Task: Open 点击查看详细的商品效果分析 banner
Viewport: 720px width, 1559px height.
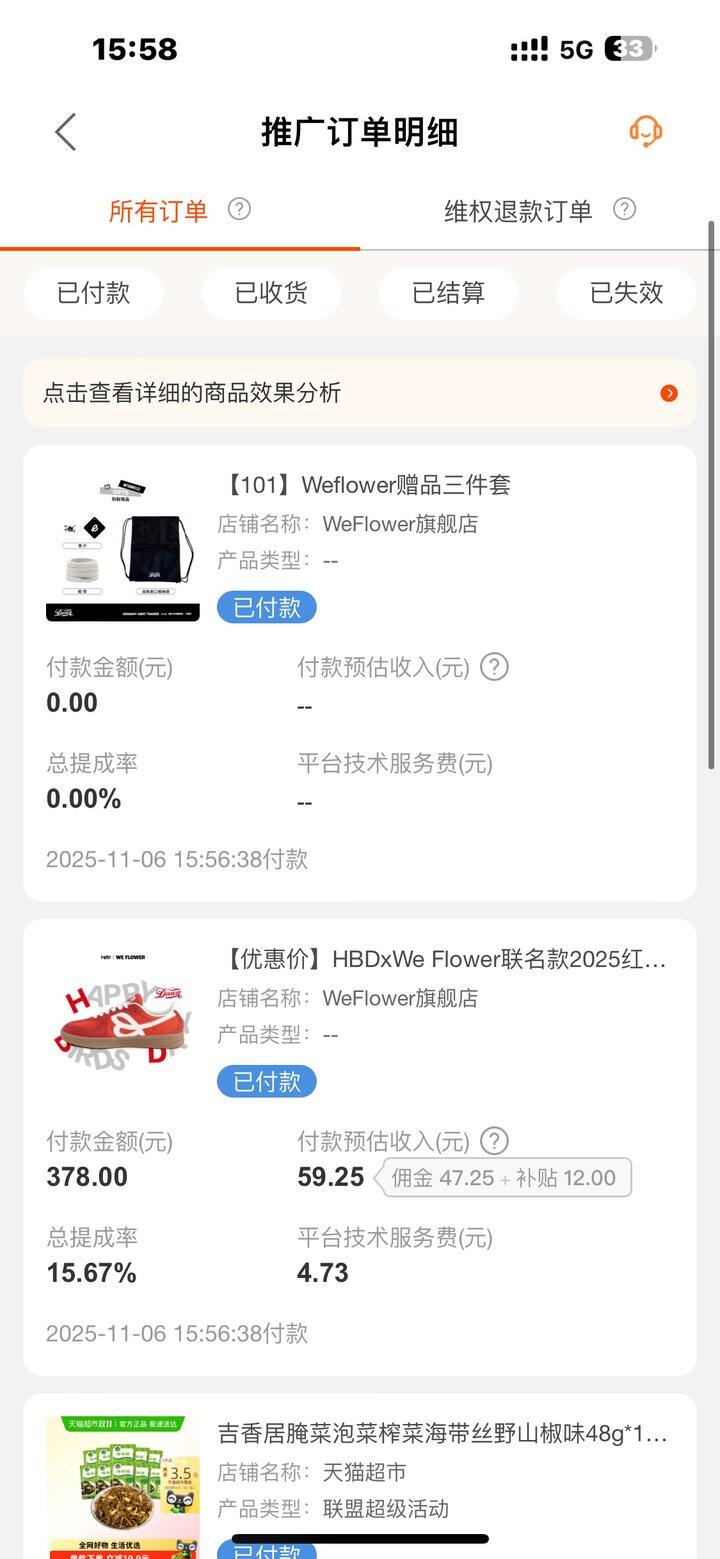Action: tap(360, 393)
